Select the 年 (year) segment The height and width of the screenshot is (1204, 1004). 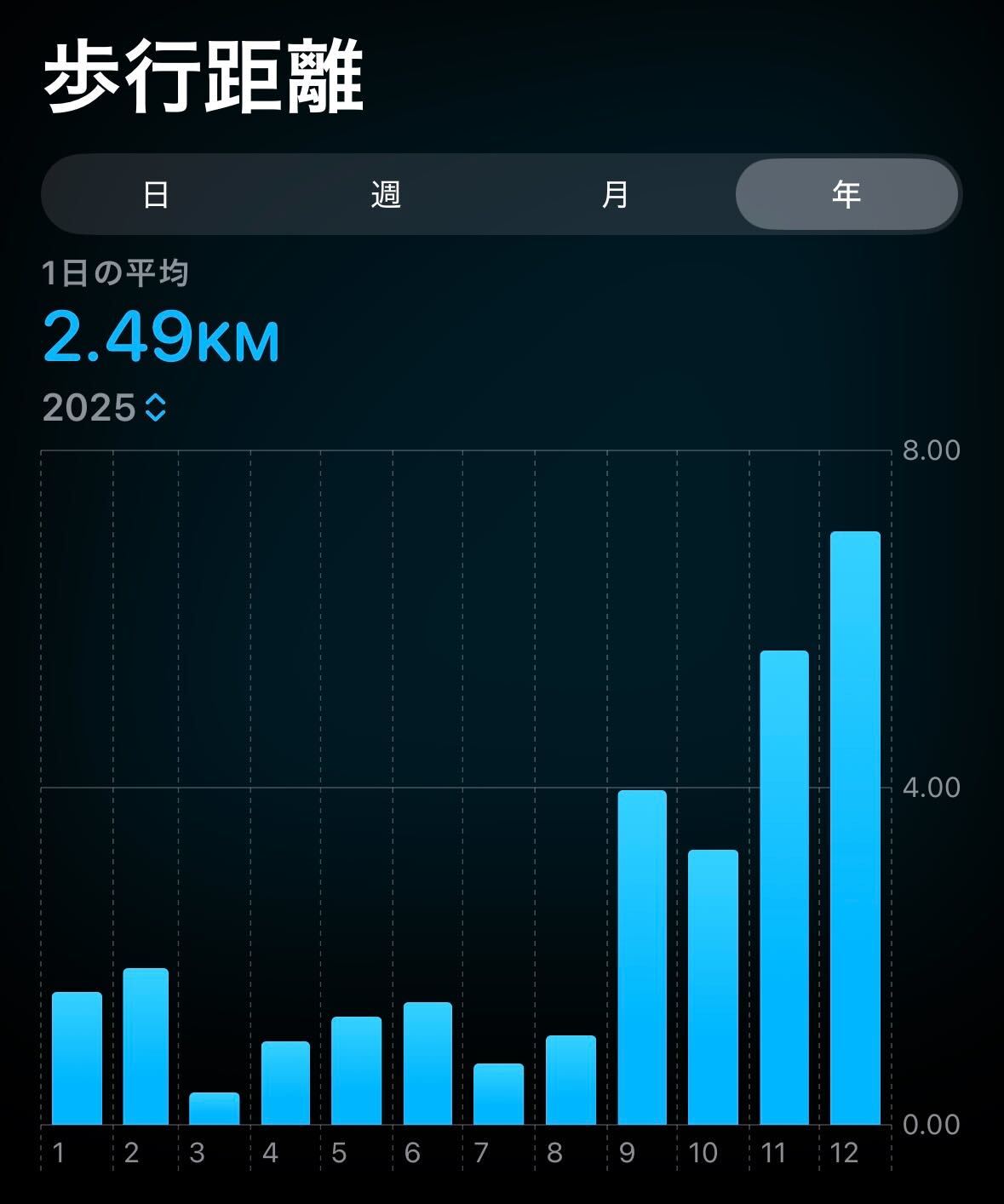pos(846,195)
